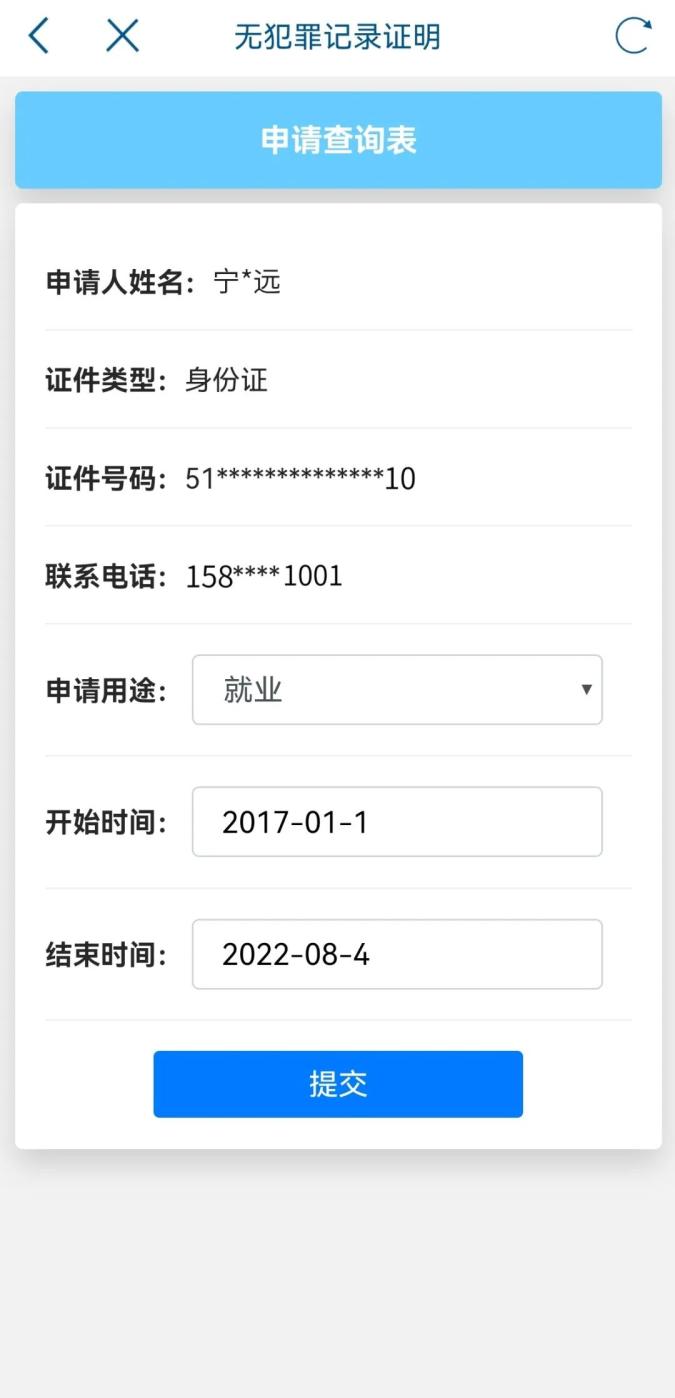Submit the form with 提交 button
Image resolution: width=675 pixels, height=1398 pixels.
pos(338,1084)
